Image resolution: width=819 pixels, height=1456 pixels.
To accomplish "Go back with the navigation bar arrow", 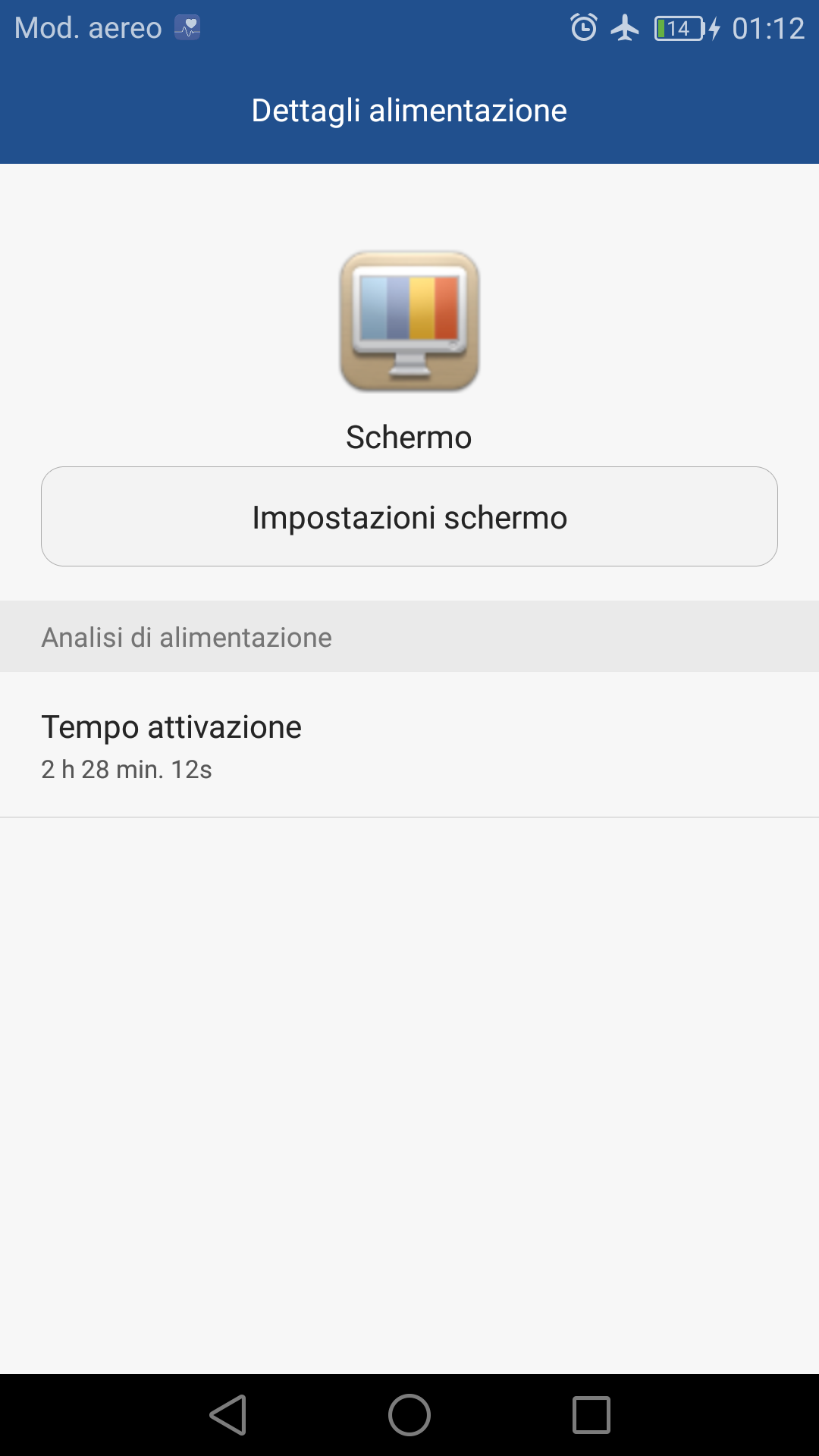I will point(227,1415).
